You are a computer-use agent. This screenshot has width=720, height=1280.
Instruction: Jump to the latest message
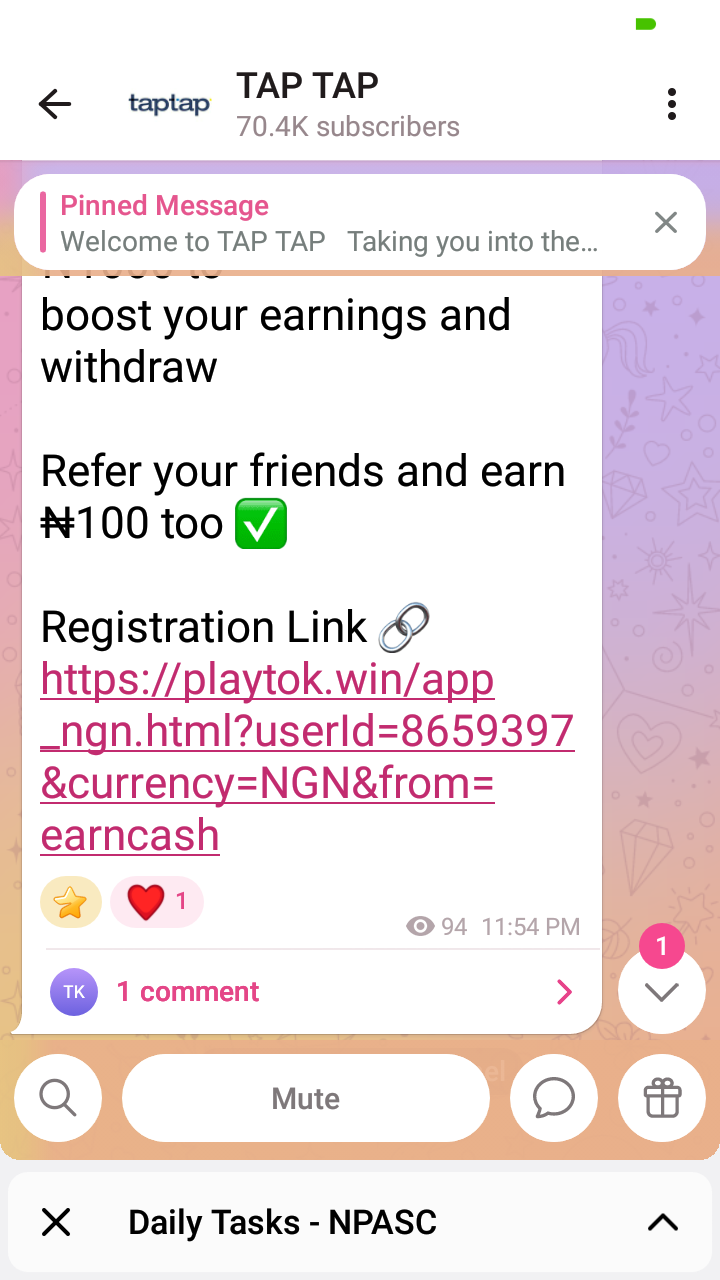pos(662,991)
